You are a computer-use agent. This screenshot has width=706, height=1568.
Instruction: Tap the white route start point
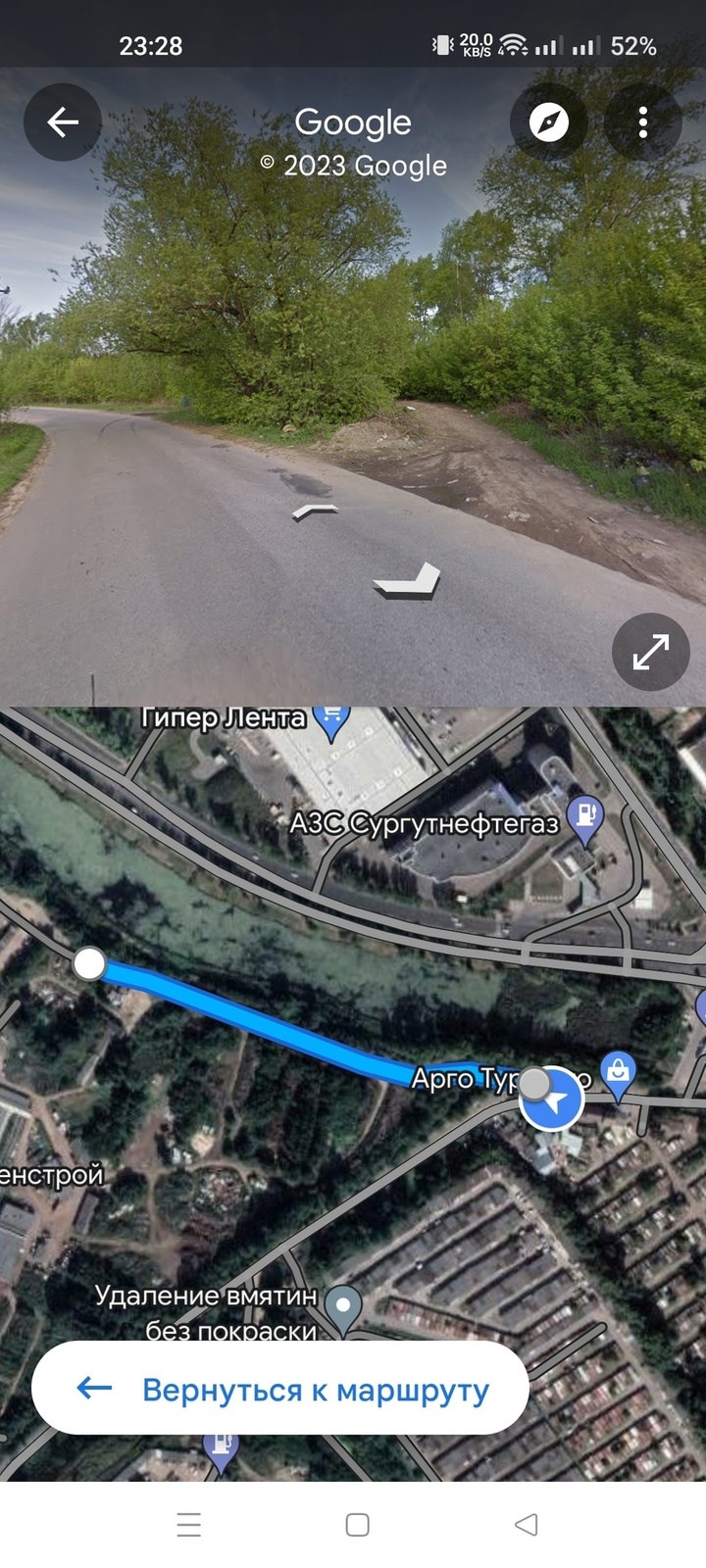(x=89, y=963)
